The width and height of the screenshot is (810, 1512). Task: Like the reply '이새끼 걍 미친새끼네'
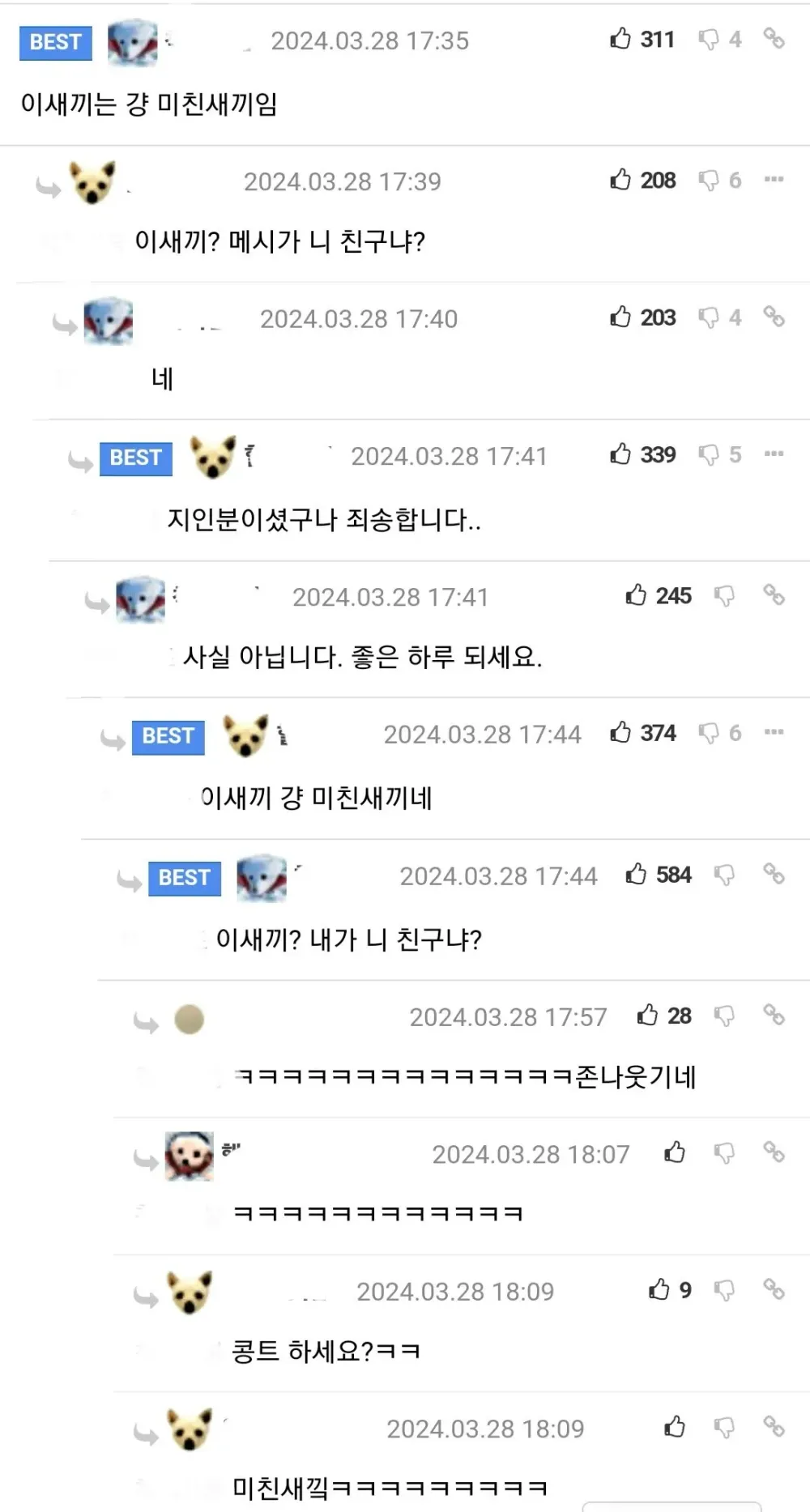point(620,733)
